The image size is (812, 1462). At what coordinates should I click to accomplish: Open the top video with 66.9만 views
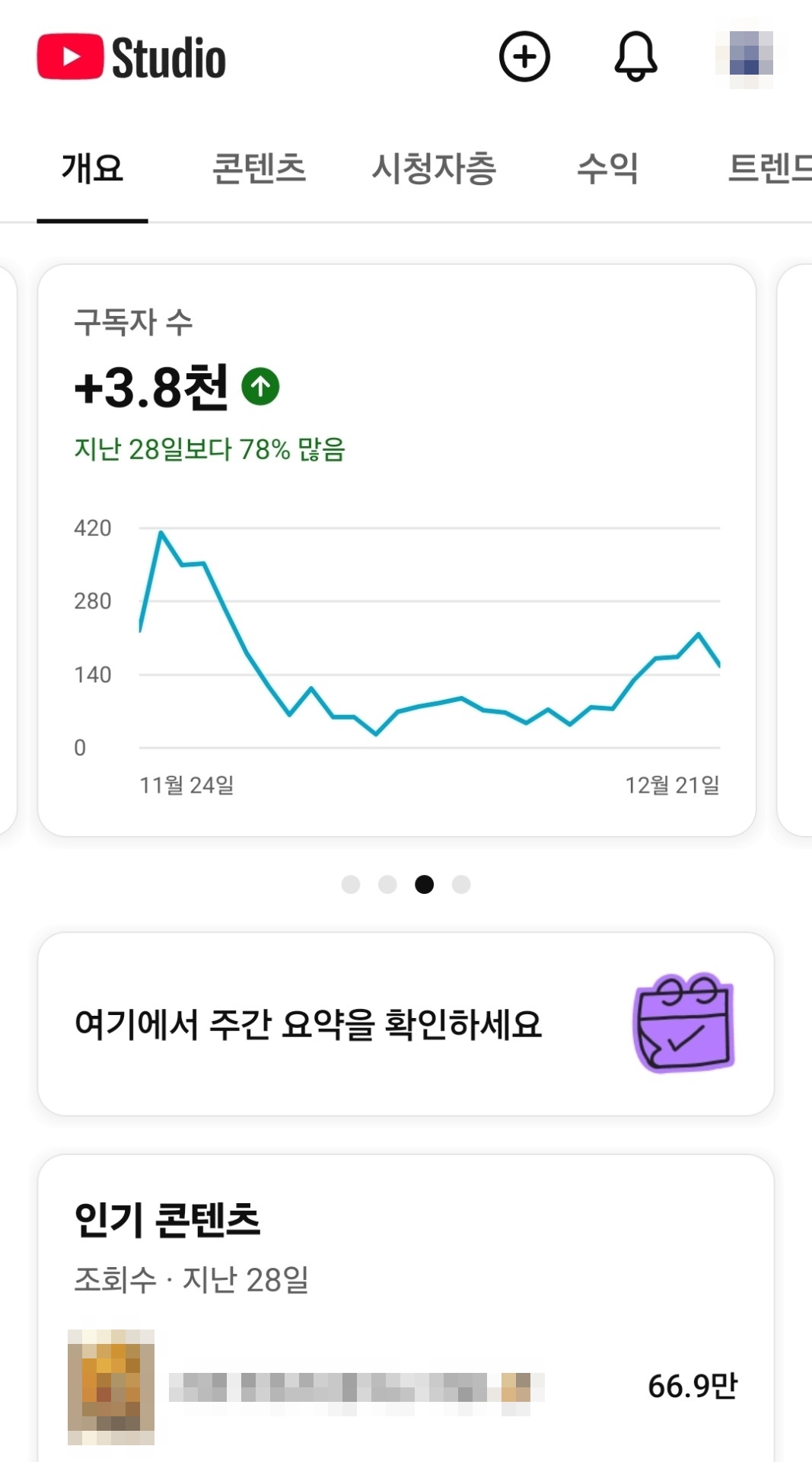403,1387
